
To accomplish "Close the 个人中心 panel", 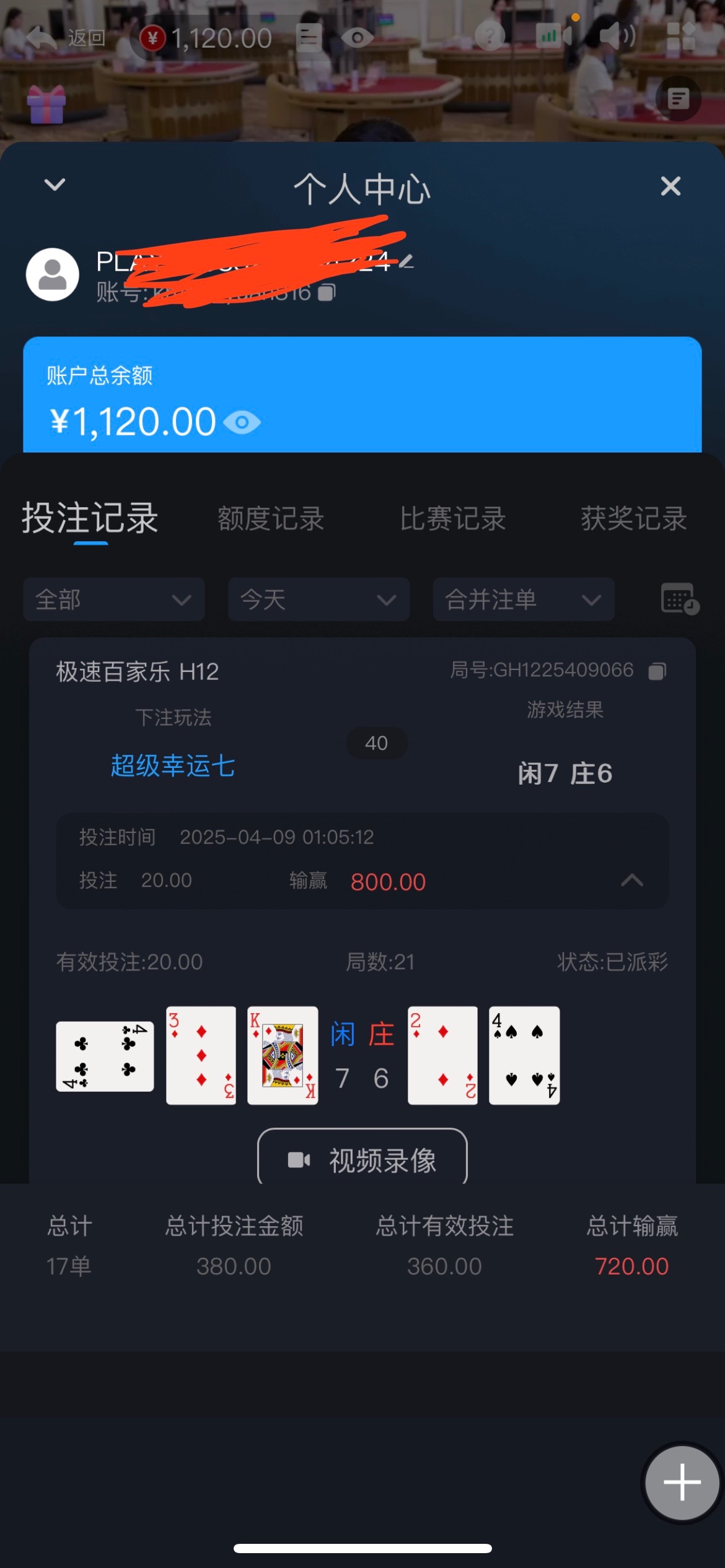I will 670,186.
